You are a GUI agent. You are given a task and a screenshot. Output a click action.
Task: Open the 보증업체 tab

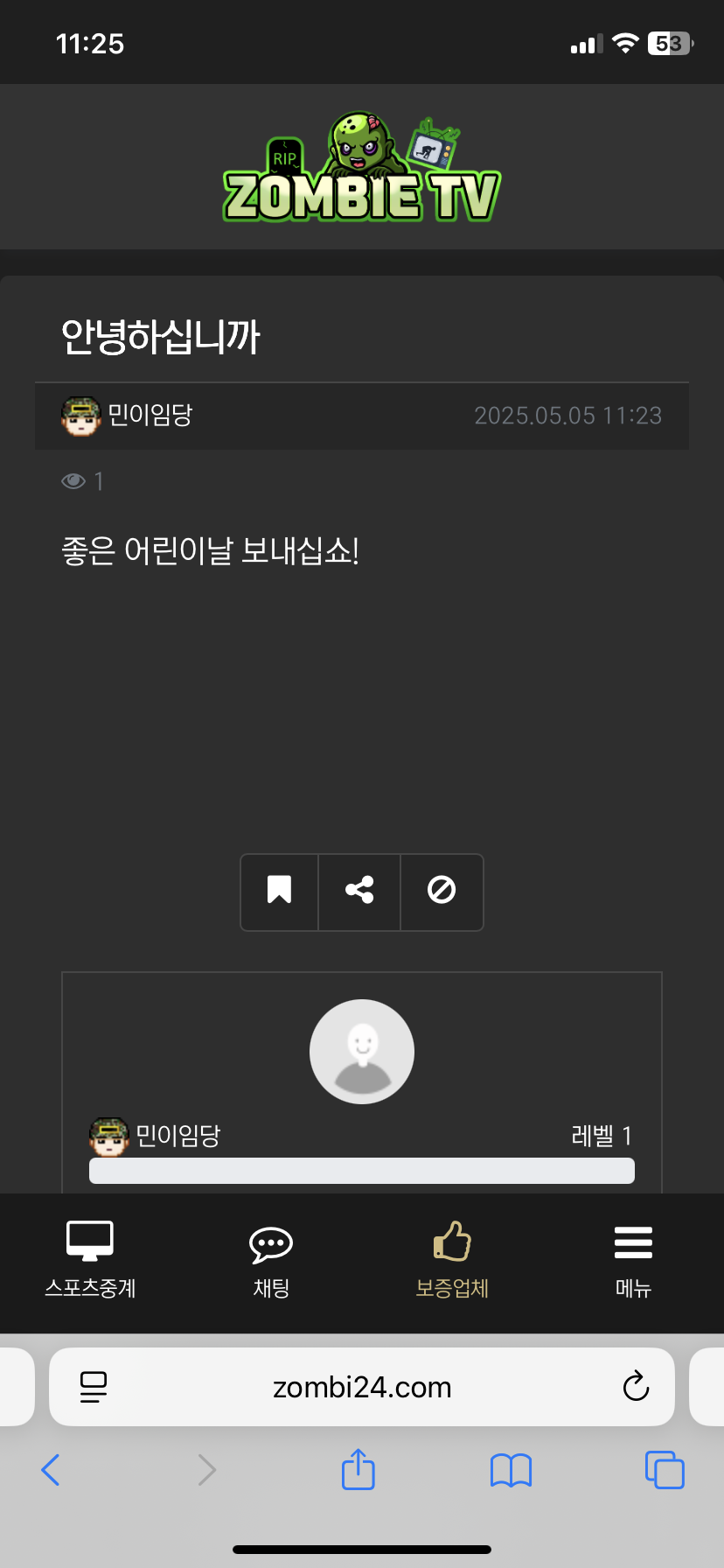tap(452, 1259)
